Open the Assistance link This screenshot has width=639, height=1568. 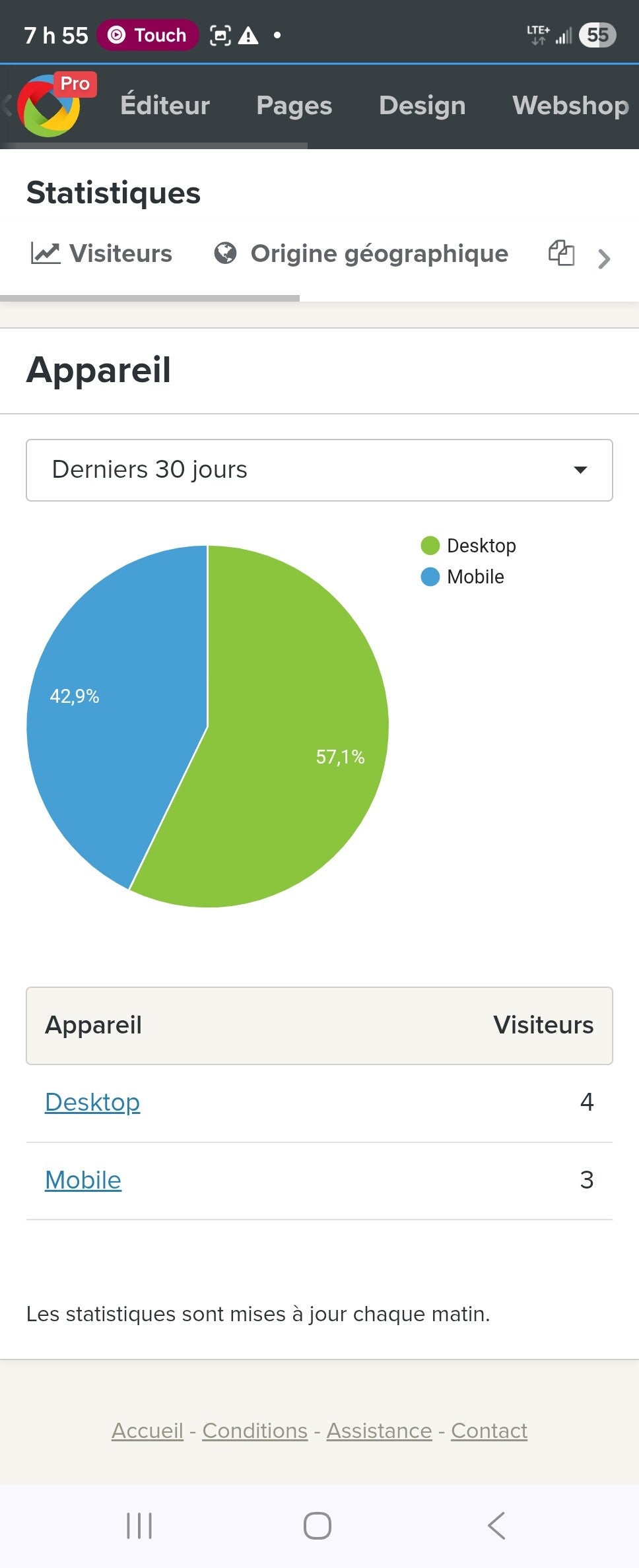(x=379, y=1430)
